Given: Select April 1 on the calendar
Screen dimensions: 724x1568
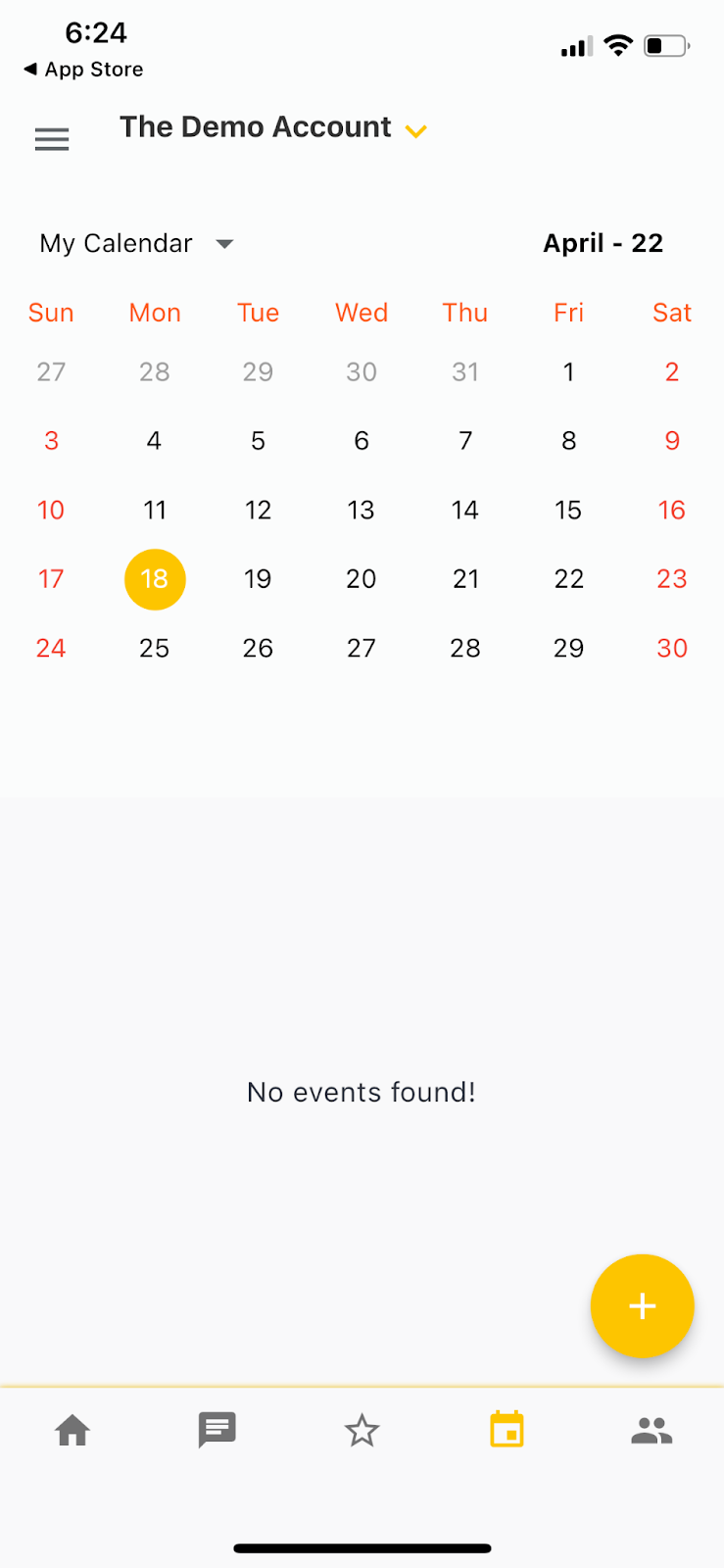Looking at the screenshot, I should (568, 372).
